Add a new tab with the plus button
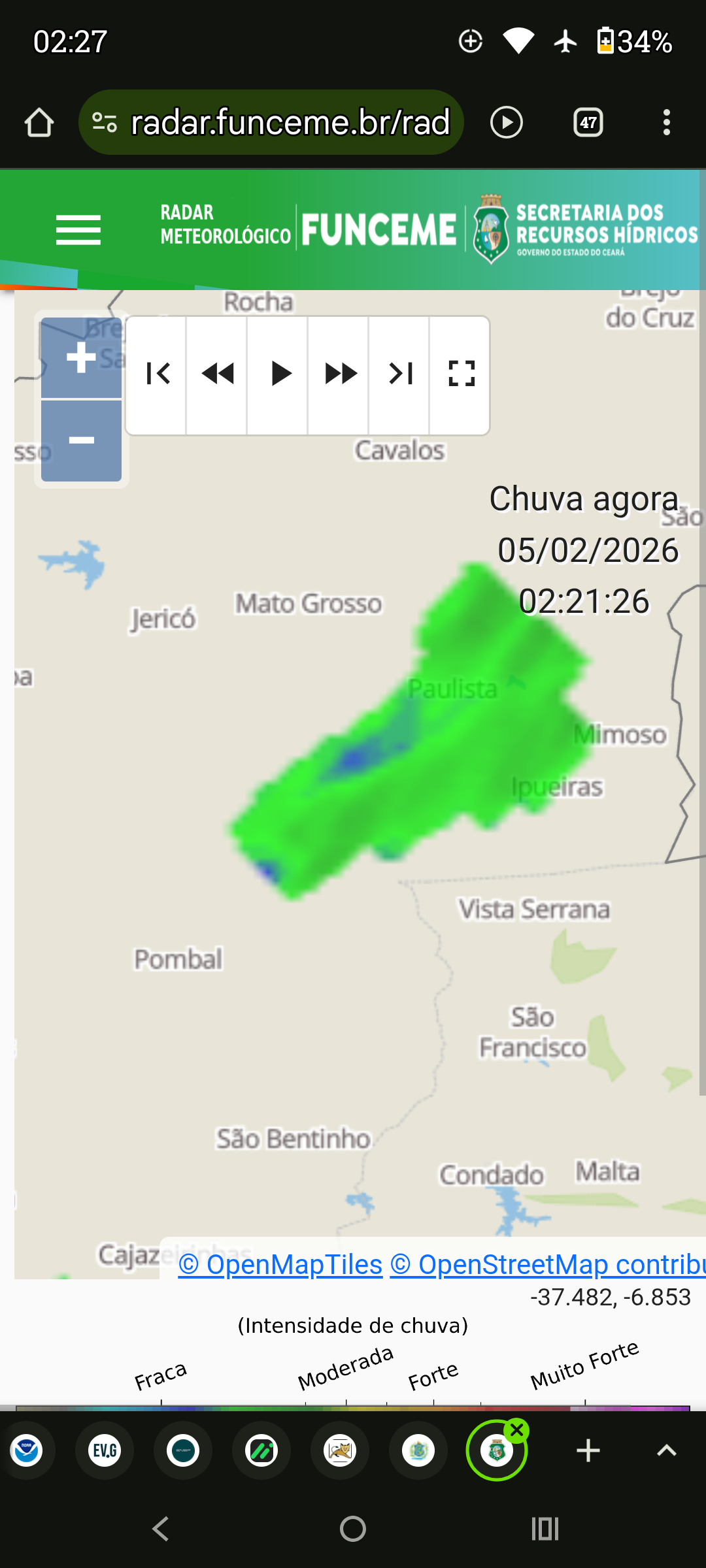 [588, 1450]
